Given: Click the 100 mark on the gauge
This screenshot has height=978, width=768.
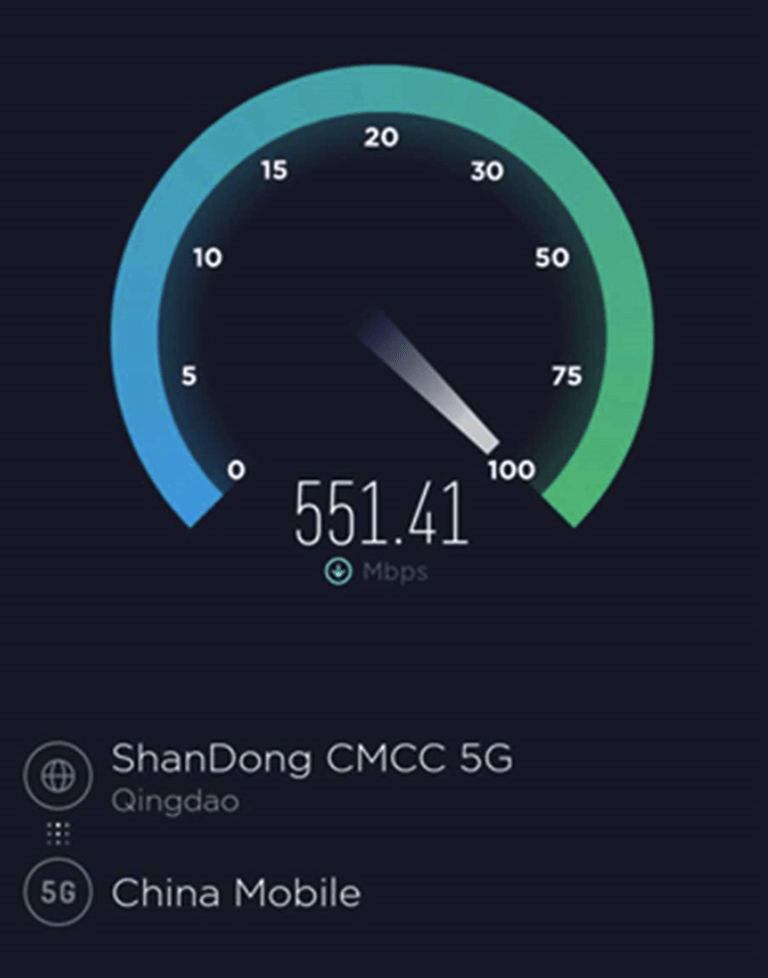Looking at the screenshot, I should [511, 470].
